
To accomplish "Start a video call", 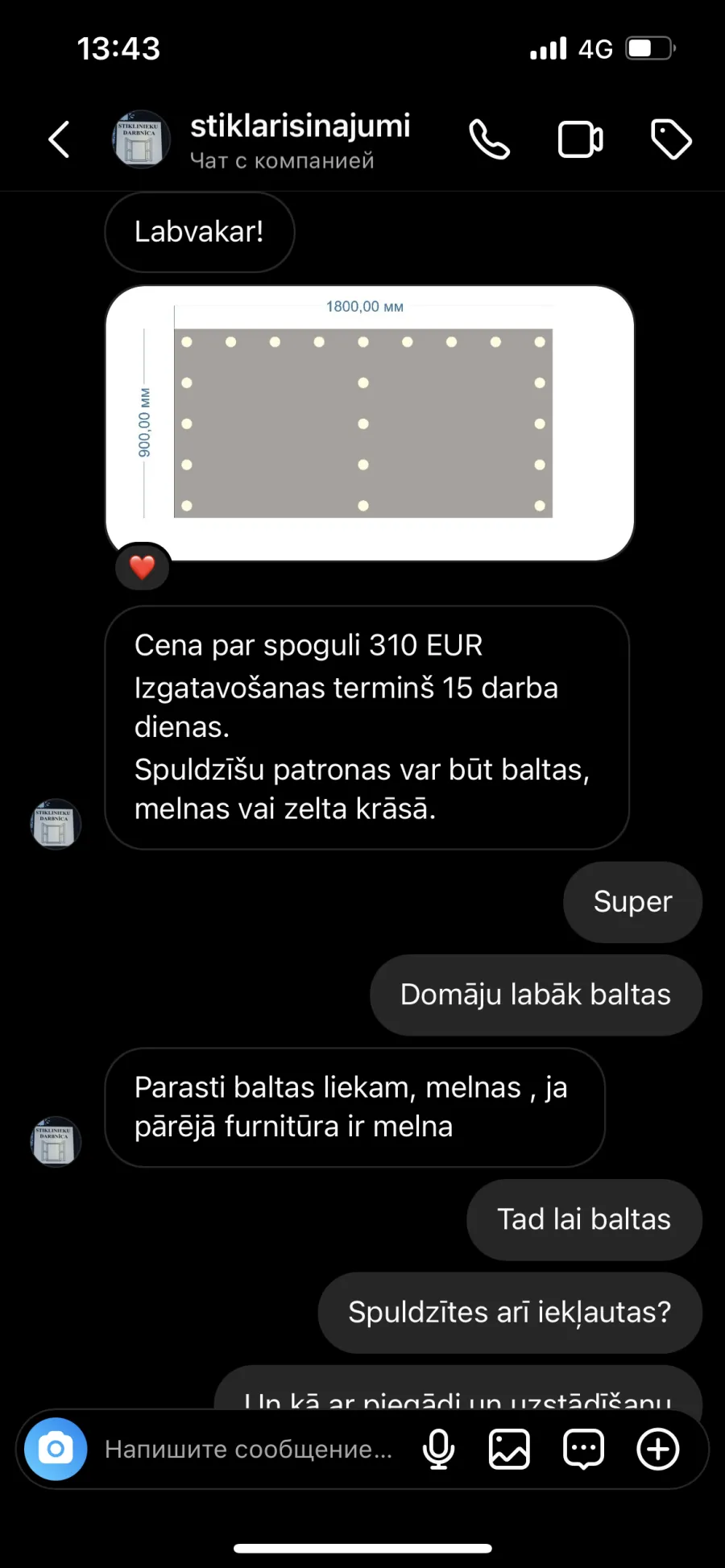I will point(581,139).
